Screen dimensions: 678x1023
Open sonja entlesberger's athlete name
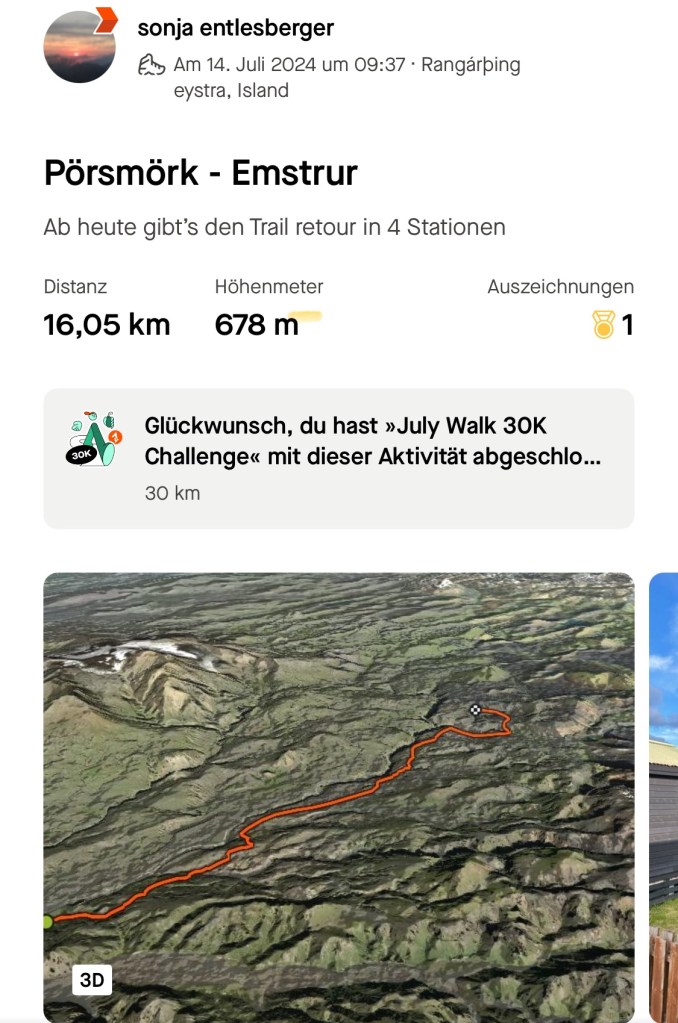(235, 28)
